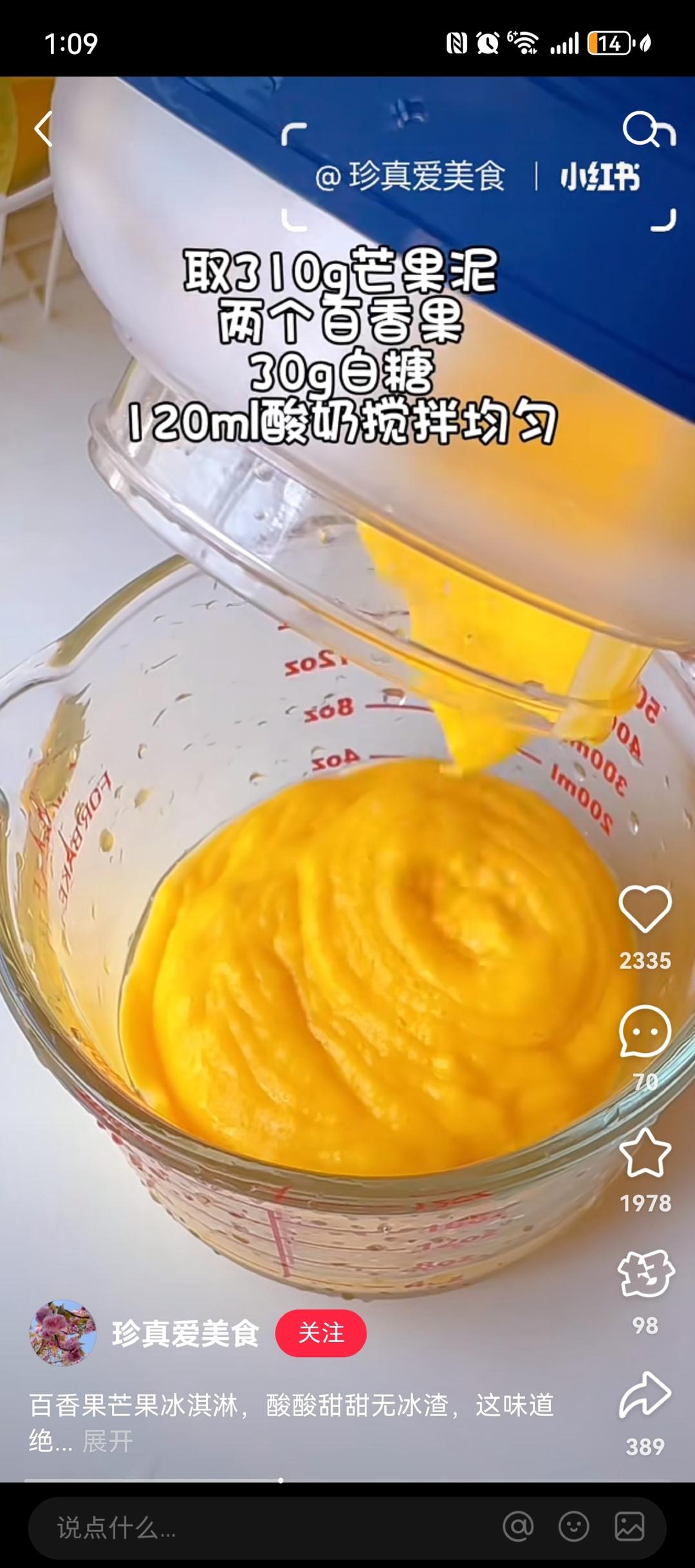
Task: Share this video
Action: pos(645,1395)
